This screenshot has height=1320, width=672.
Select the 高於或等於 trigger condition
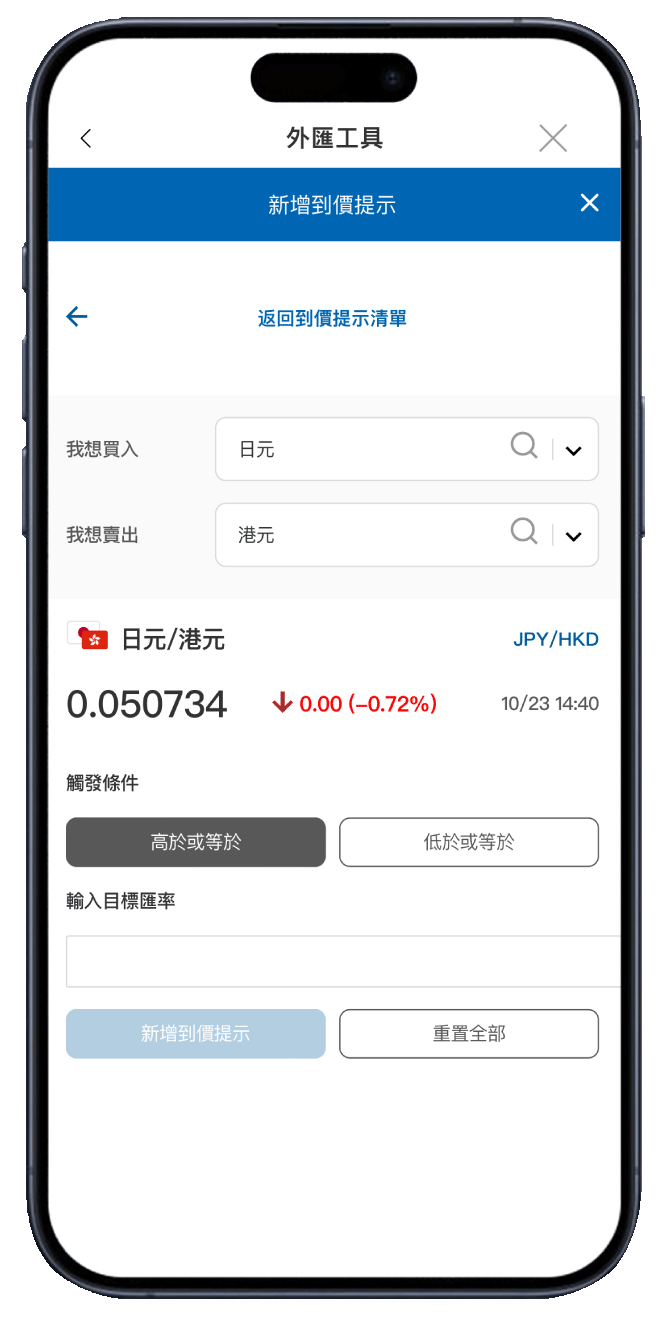tap(196, 842)
